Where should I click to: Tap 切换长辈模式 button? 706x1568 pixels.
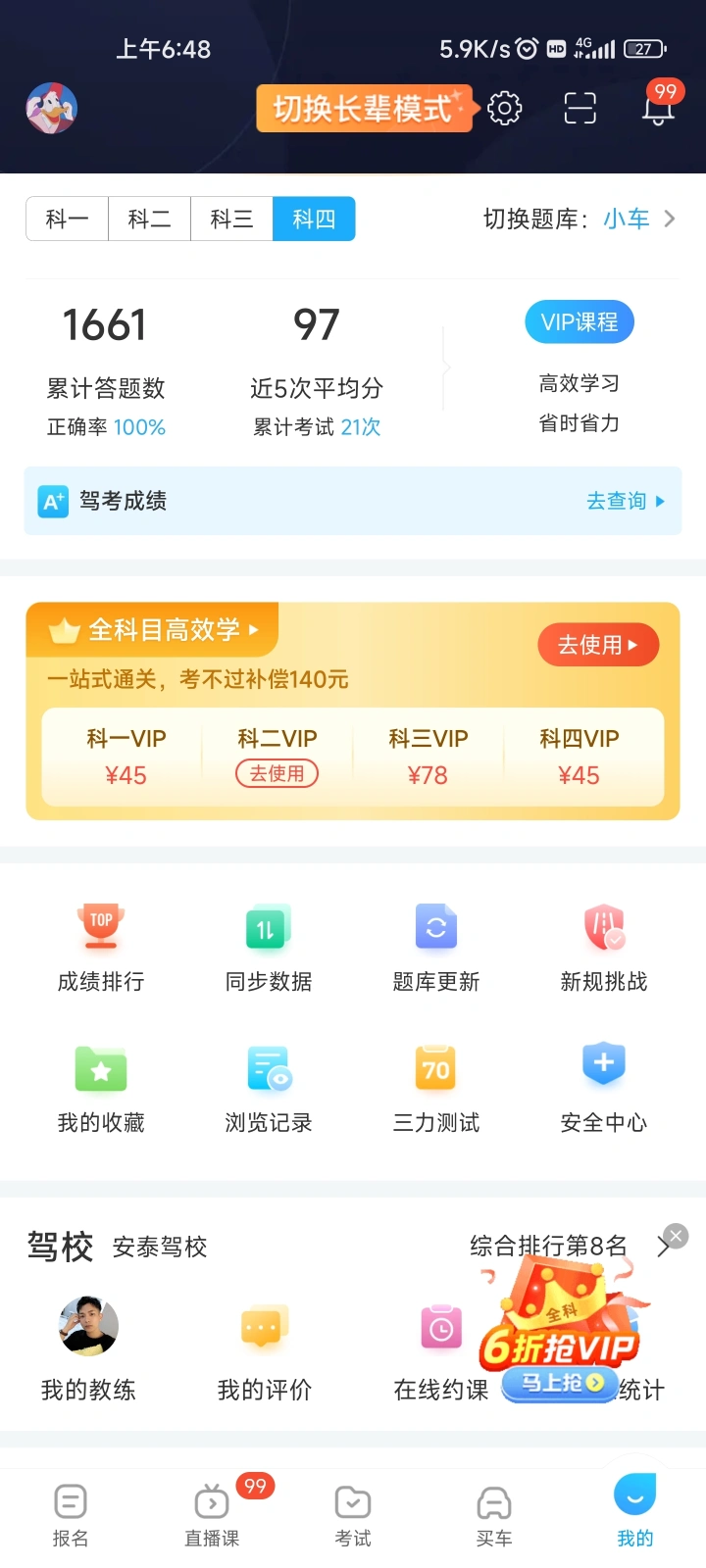pos(363,108)
